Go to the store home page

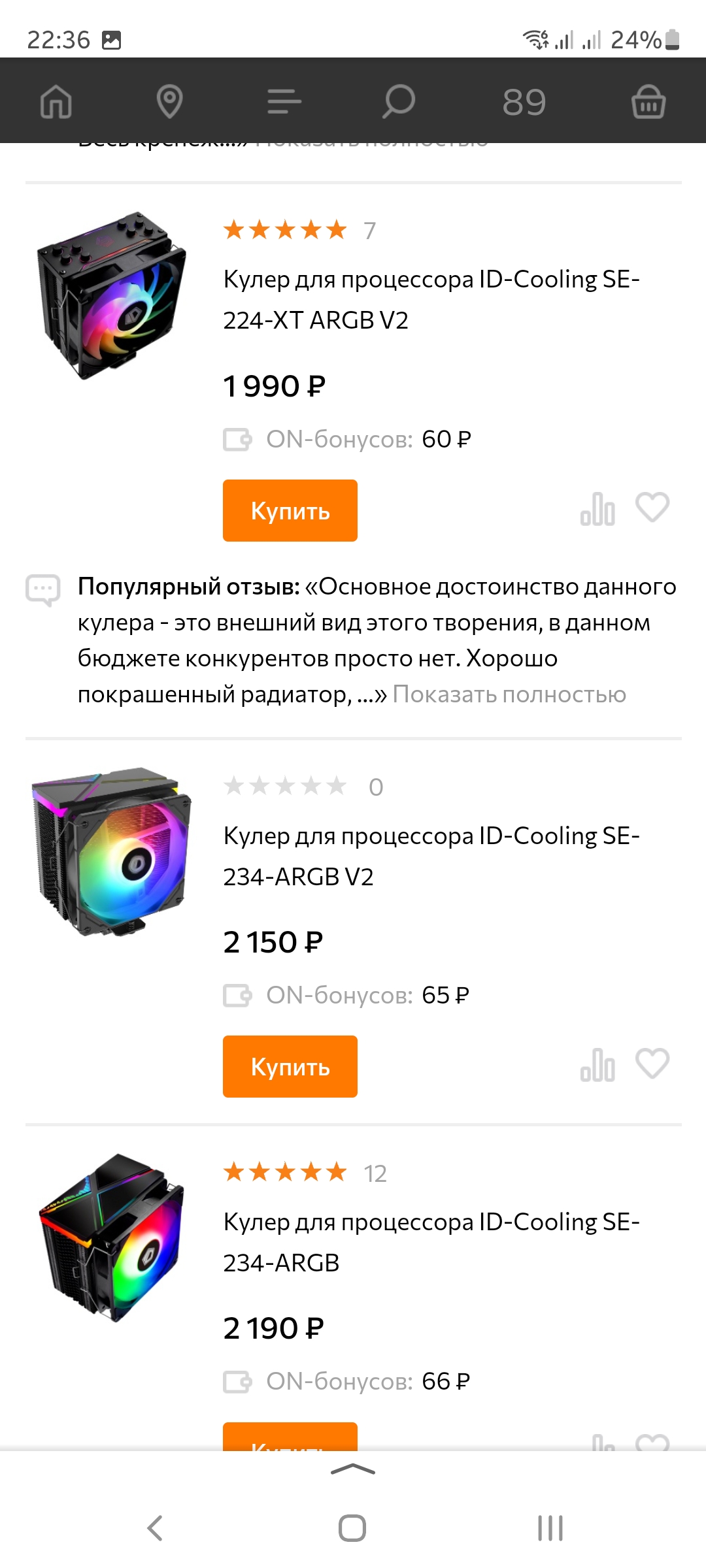[x=56, y=102]
